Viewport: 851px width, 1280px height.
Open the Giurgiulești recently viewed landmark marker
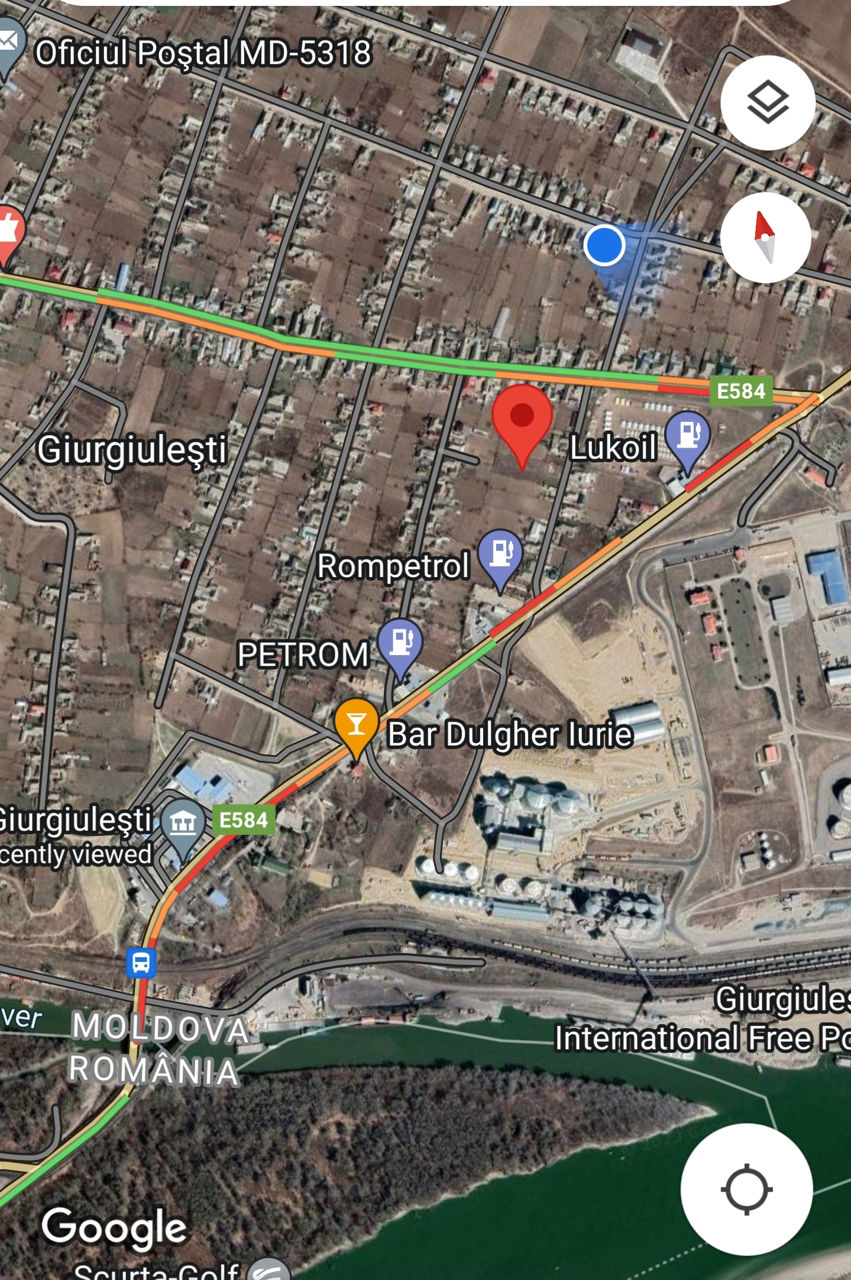coord(182,823)
